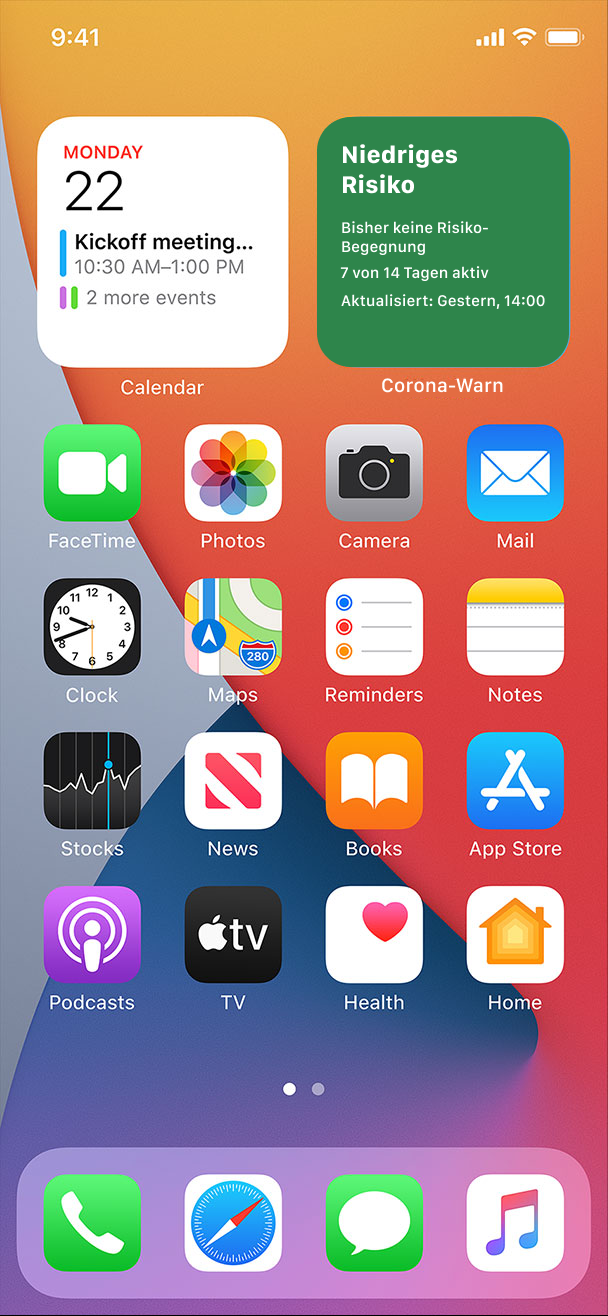Open the Photos app
The width and height of the screenshot is (608, 1316).
(233, 473)
